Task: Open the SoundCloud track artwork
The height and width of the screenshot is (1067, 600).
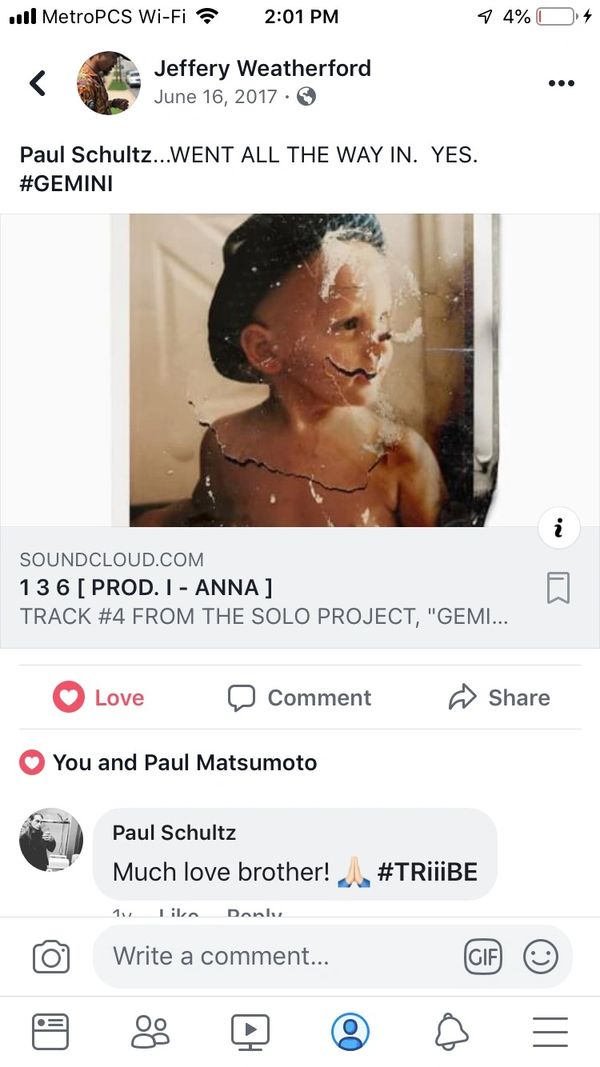Action: click(x=300, y=369)
